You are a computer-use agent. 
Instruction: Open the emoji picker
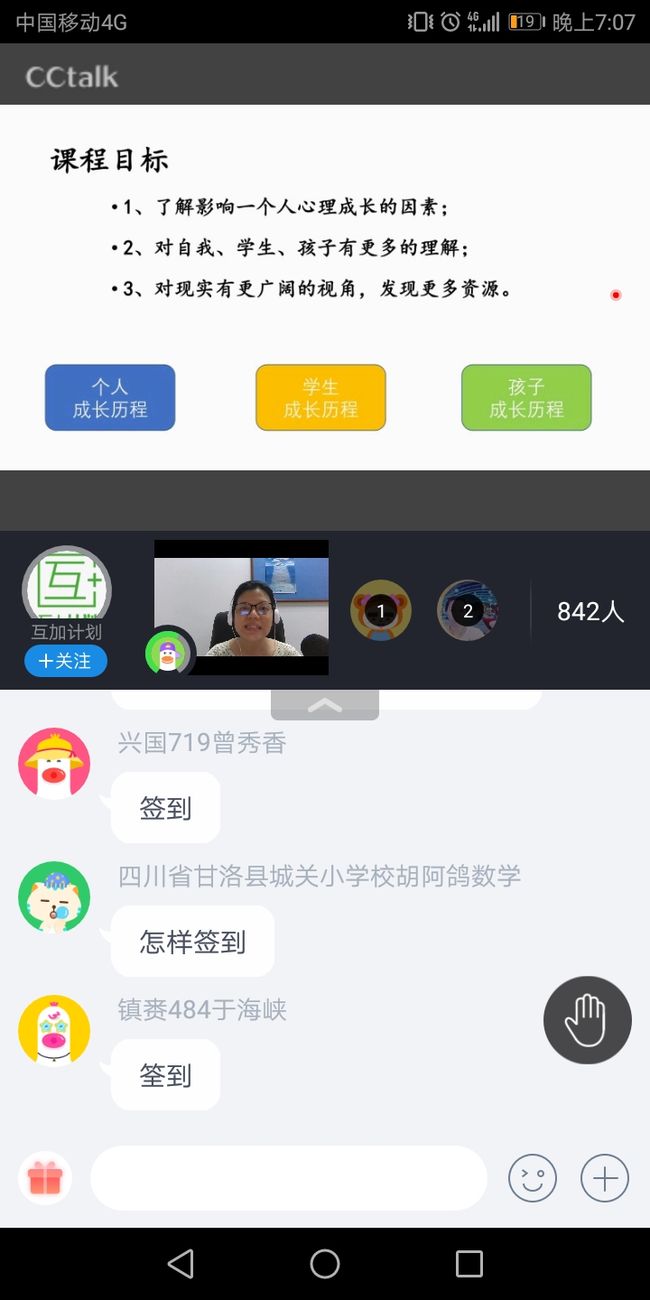click(x=532, y=1178)
